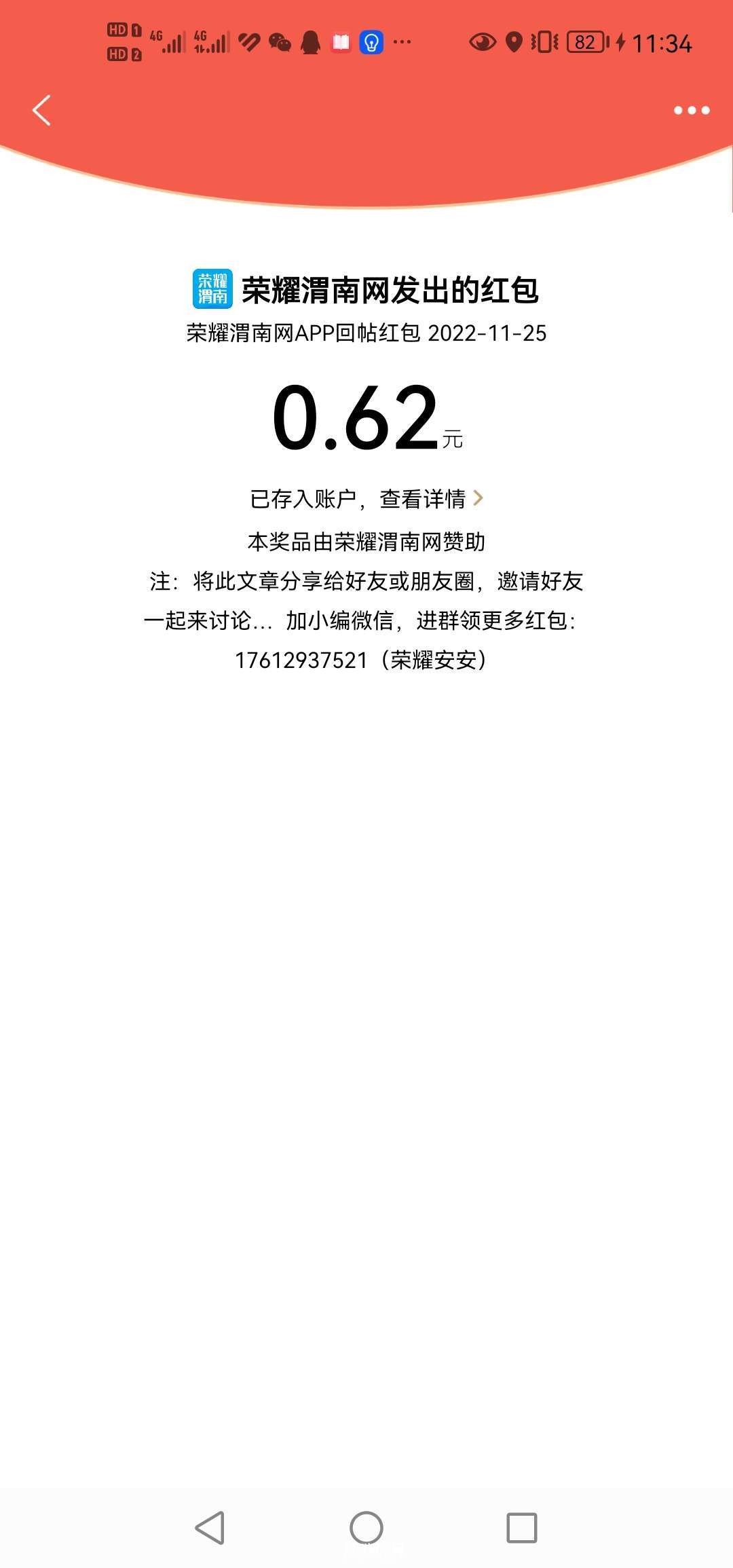Tap the system home button
Viewport: 733px width, 1568px height.
[x=366, y=1529]
